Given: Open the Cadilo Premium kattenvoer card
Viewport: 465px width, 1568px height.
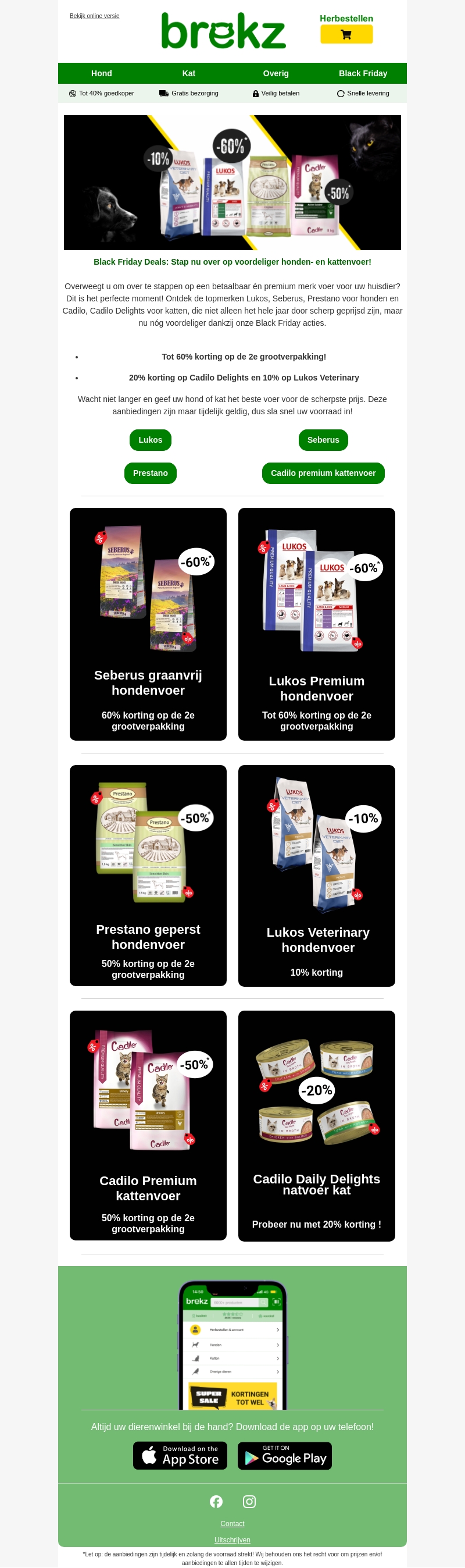Looking at the screenshot, I should (148, 1125).
